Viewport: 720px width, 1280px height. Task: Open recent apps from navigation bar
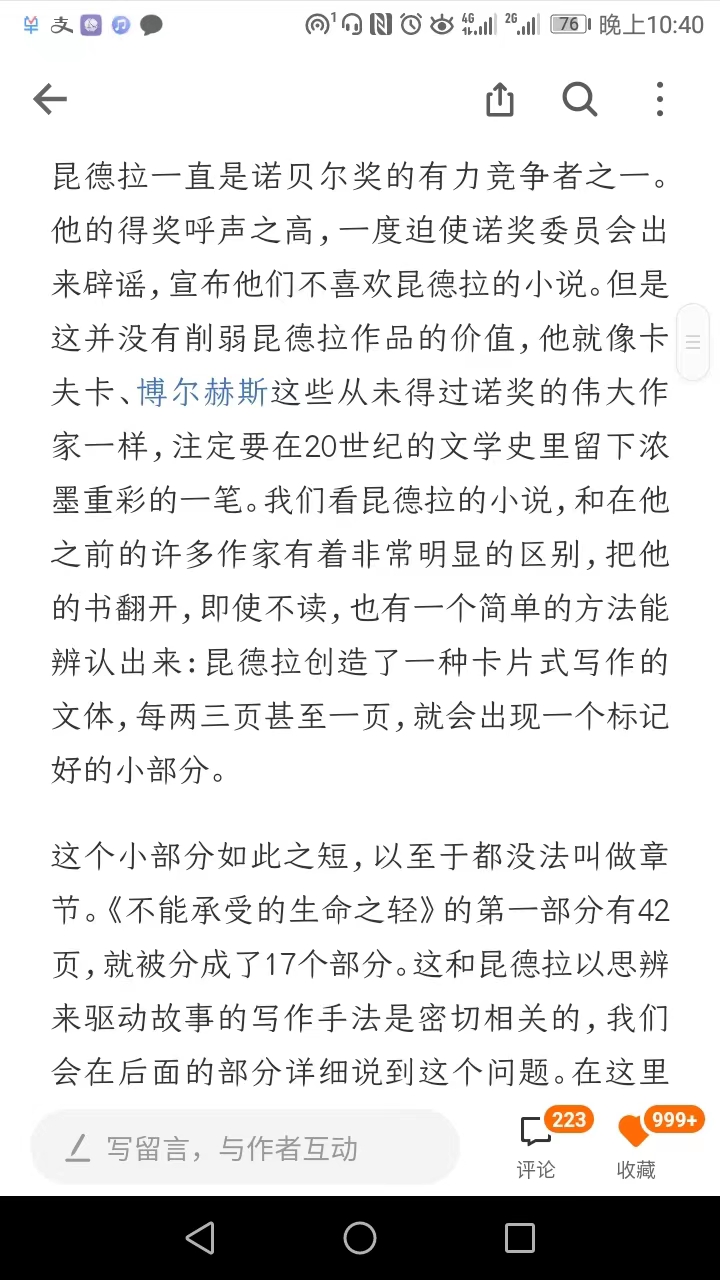[x=520, y=1238]
